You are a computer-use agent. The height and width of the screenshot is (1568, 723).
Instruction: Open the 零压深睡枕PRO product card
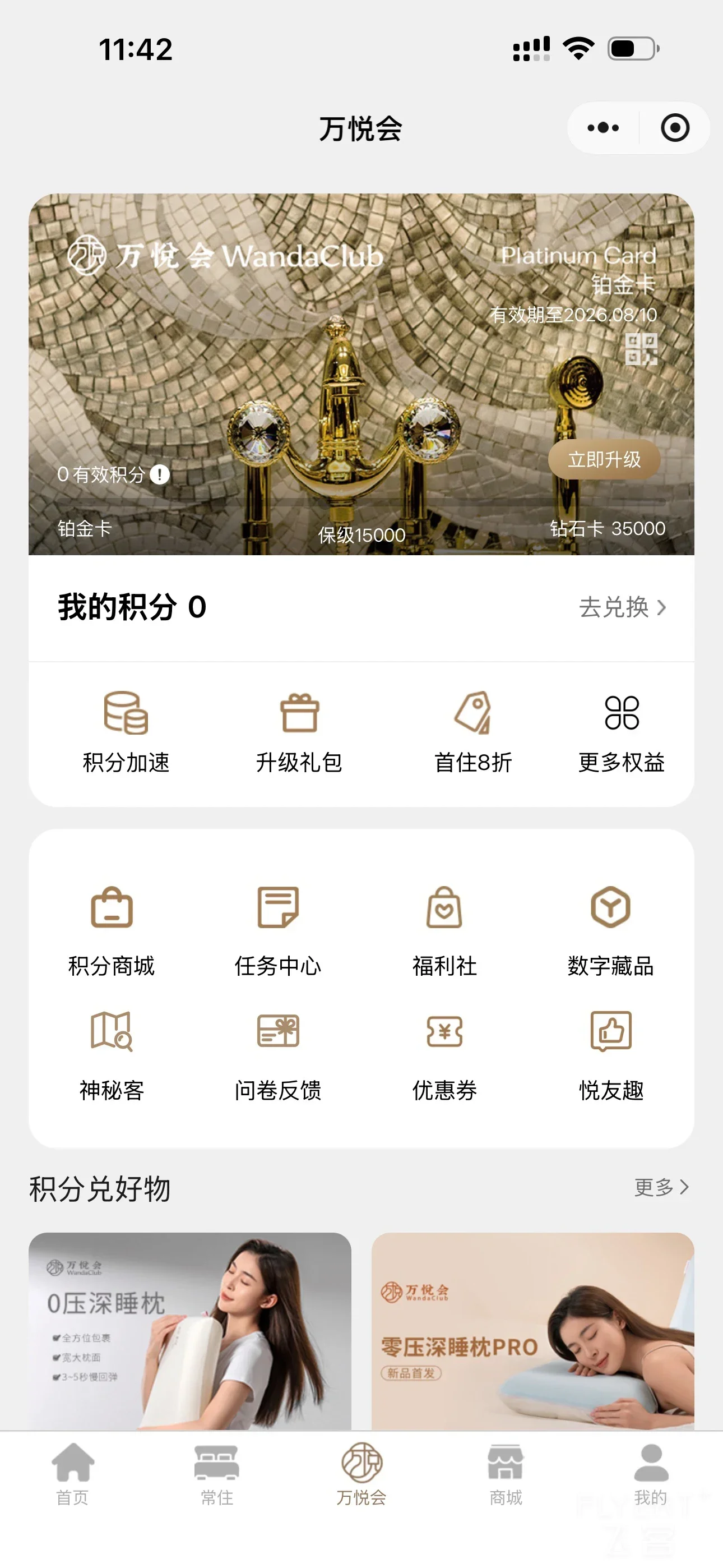point(532,1331)
